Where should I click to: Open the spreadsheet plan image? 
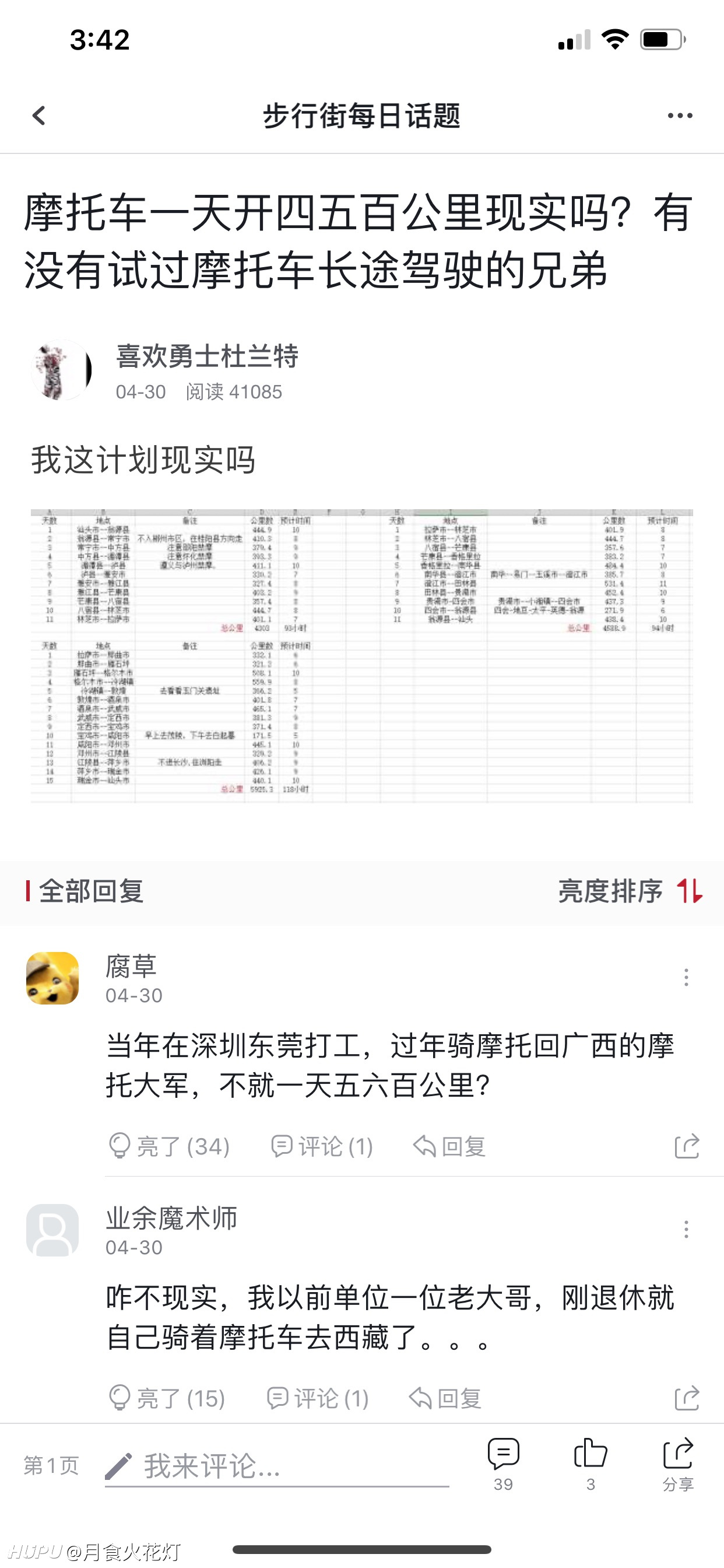361,656
